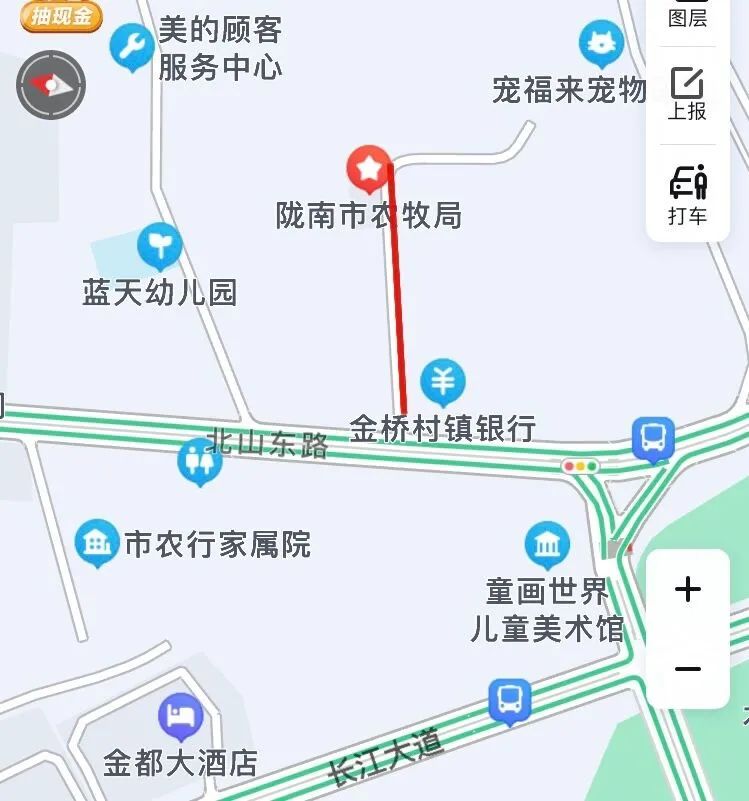Click the 蓝天幼儿园 kindergarten pin
The width and height of the screenshot is (749, 801).
point(159,243)
